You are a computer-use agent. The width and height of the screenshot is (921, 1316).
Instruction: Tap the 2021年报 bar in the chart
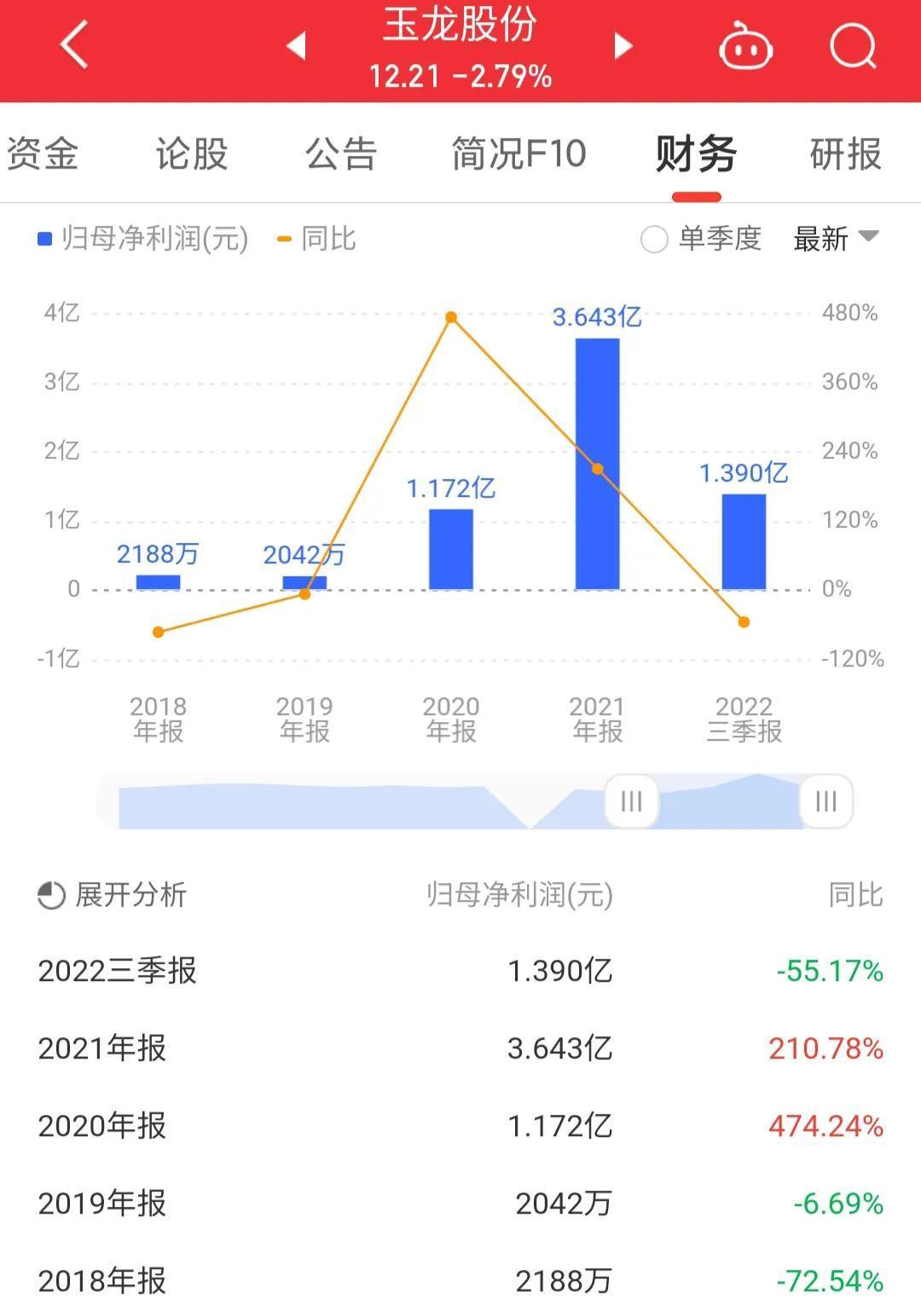597,464
